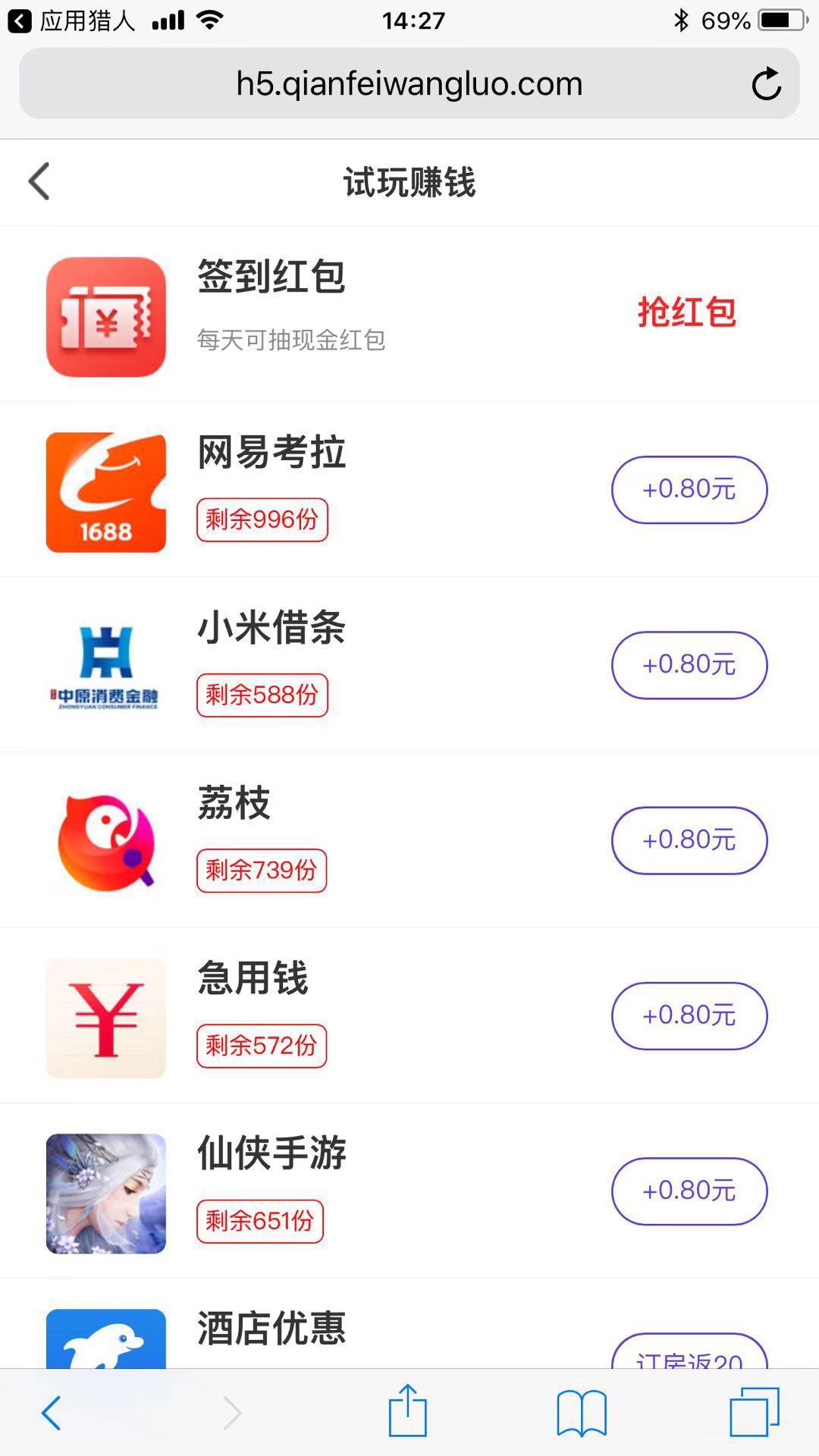Tap 抢红包 to grab the red packet
Viewport: 819px width, 1456px height.
pos(688,312)
